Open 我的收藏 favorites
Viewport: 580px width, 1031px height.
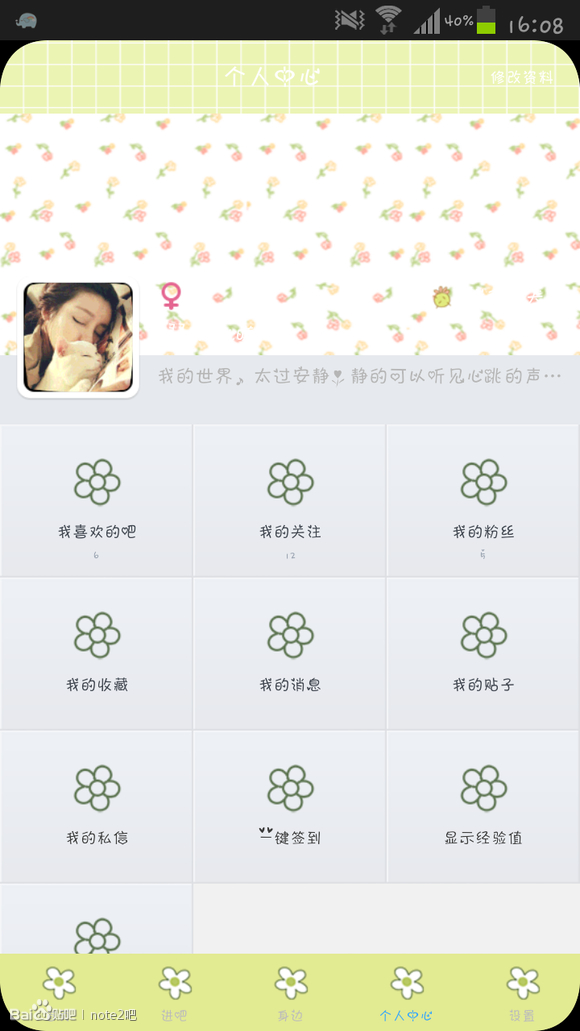97,654
